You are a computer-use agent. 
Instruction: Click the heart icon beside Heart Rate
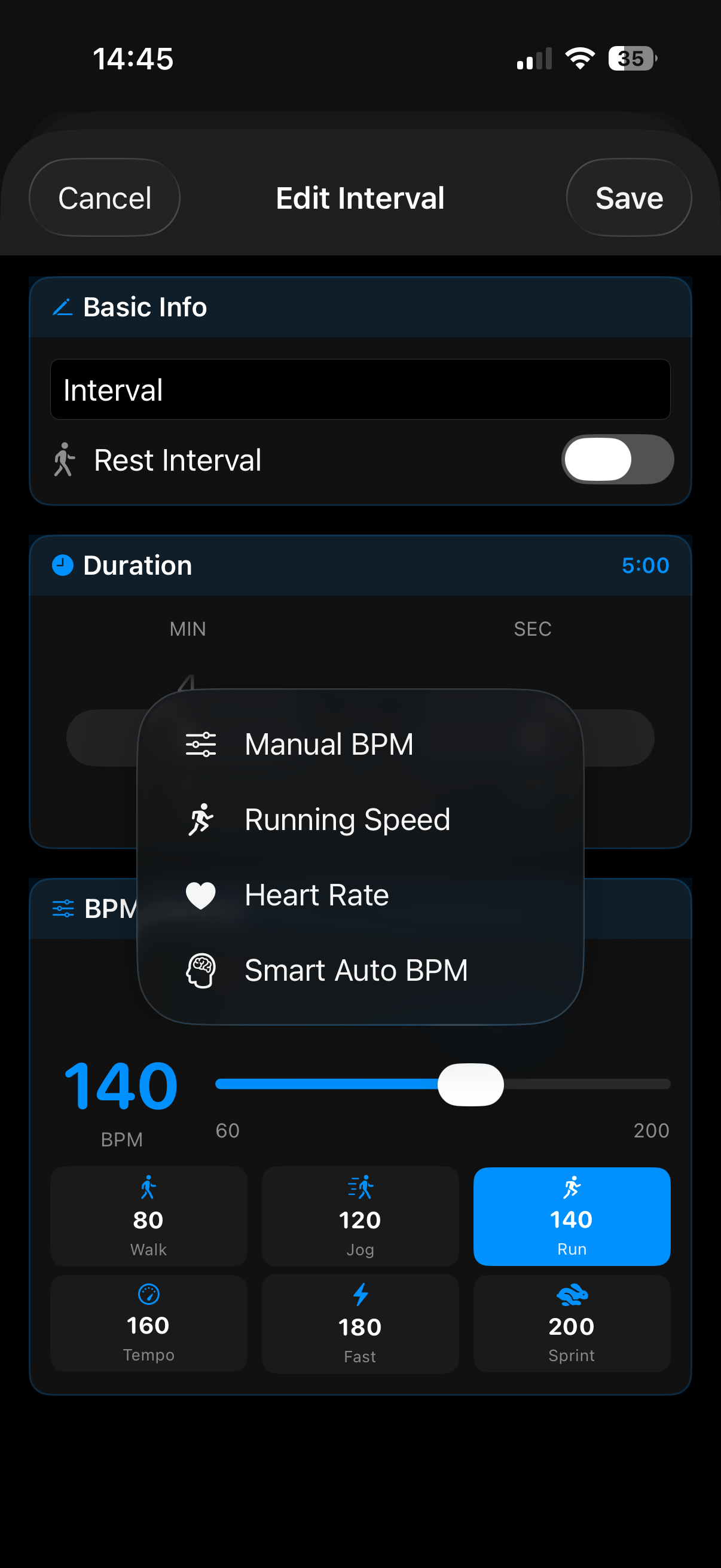click(x=201, y=895)
